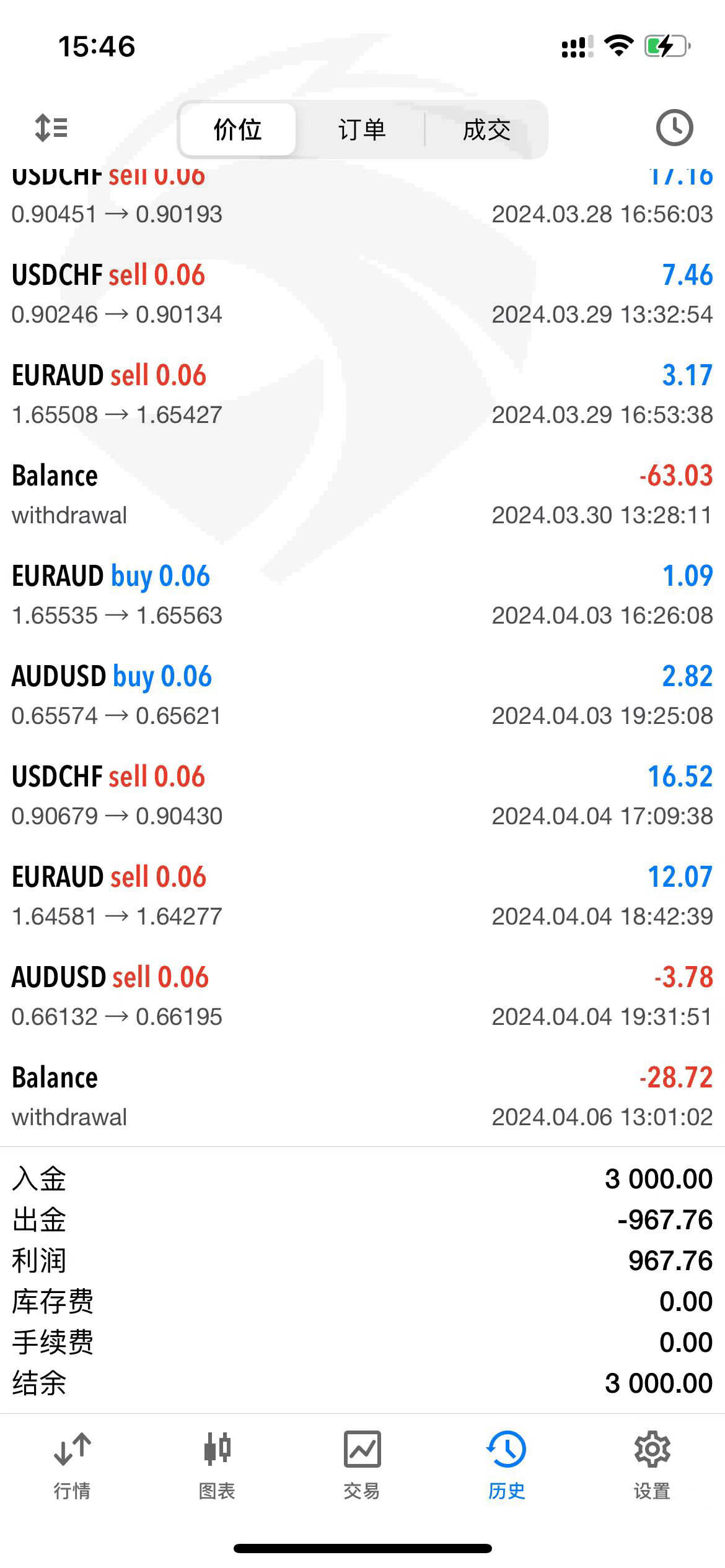Open the AUDUSD buy trade with 2.82 profit
725x1568 pixels.
tap(362, 695)
